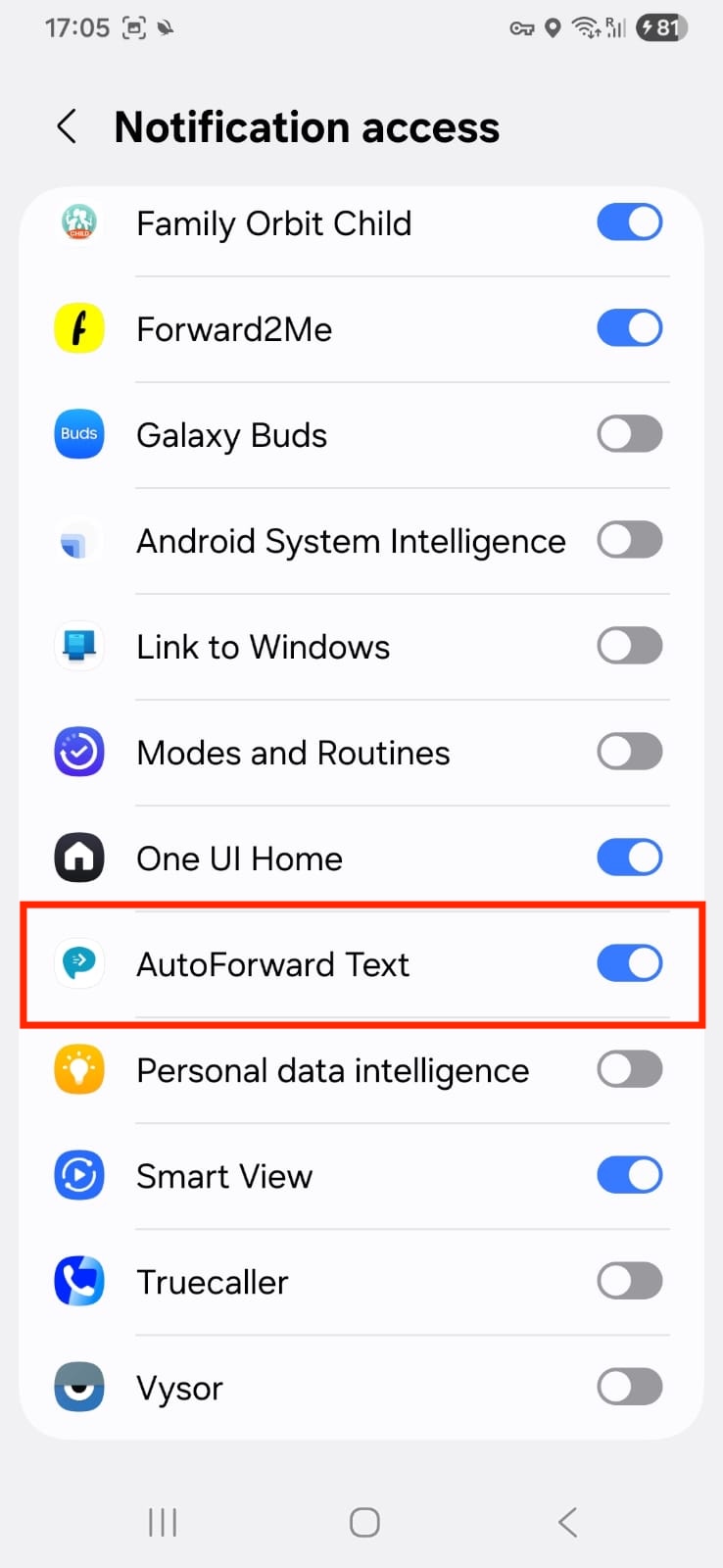Switch on Link to Windows
The height and width of the screenshot is (1568, 723).
click(x=630, y=646)
